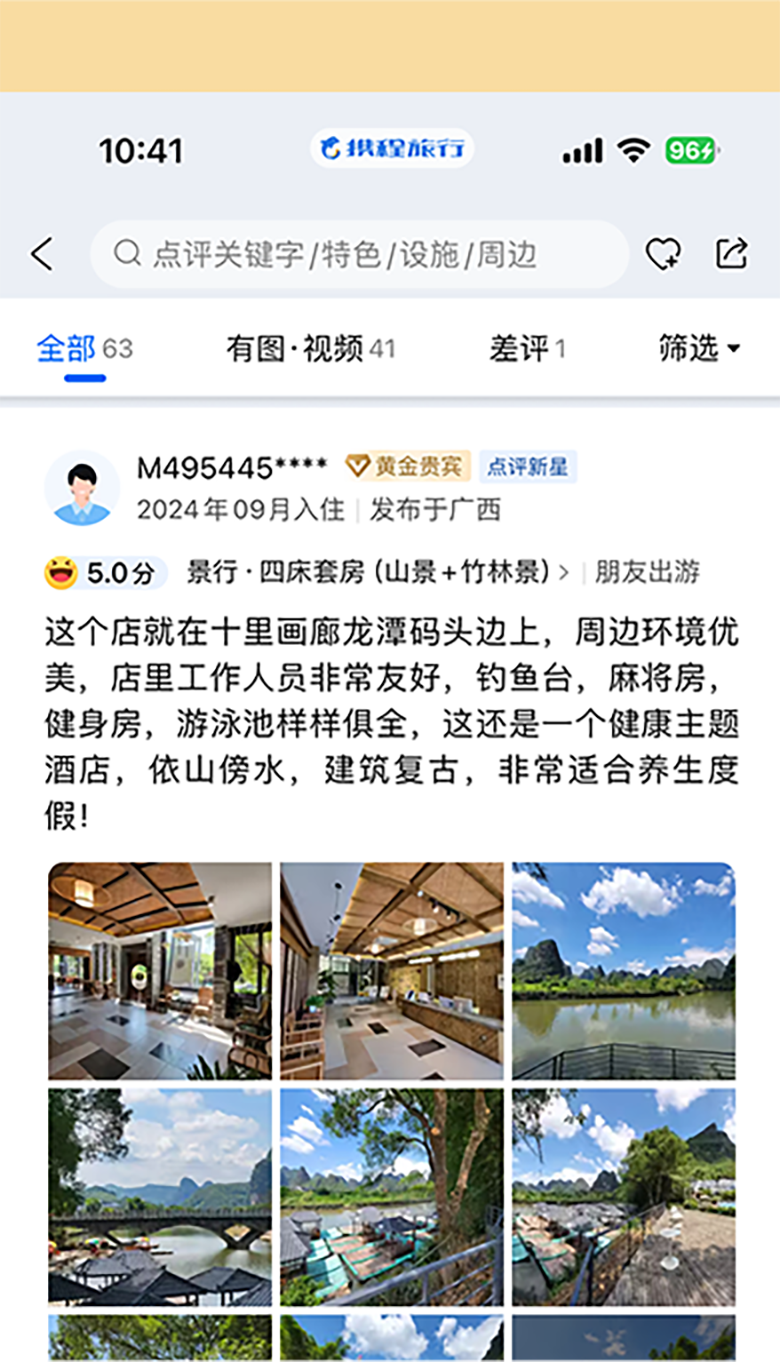View the lobby seating area photo

pos(160,970)
